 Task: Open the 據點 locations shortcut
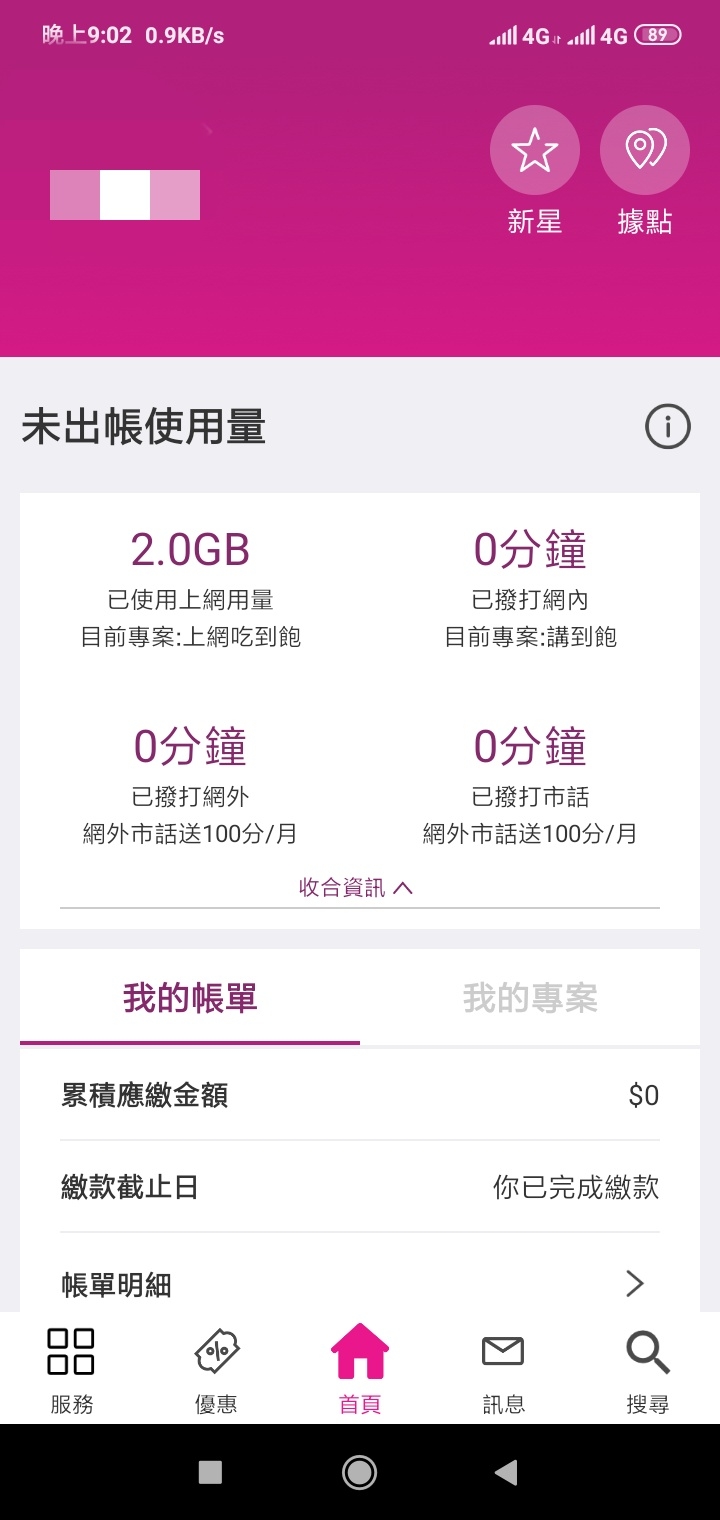[645, 171]
